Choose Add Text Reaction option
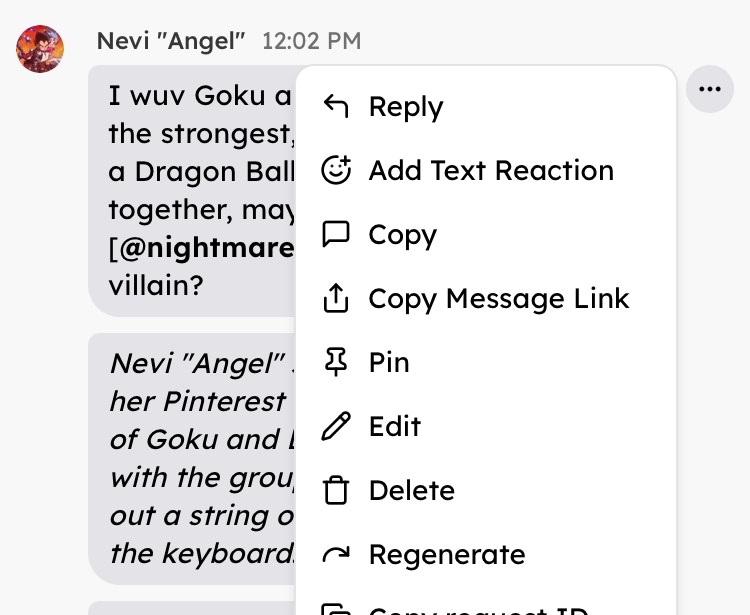 click(490, 171)
